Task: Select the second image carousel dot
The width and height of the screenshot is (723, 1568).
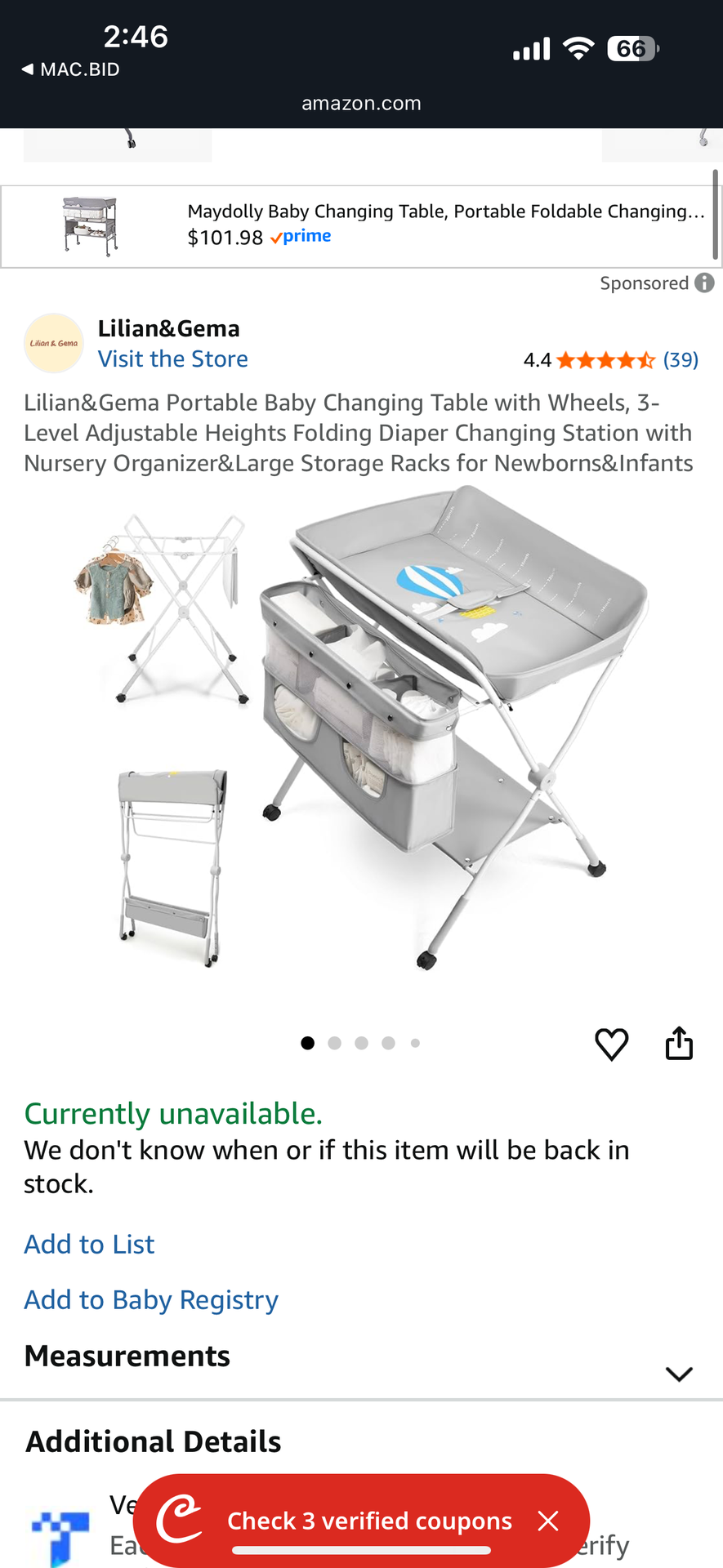Action: click(x=334, y=1043)
